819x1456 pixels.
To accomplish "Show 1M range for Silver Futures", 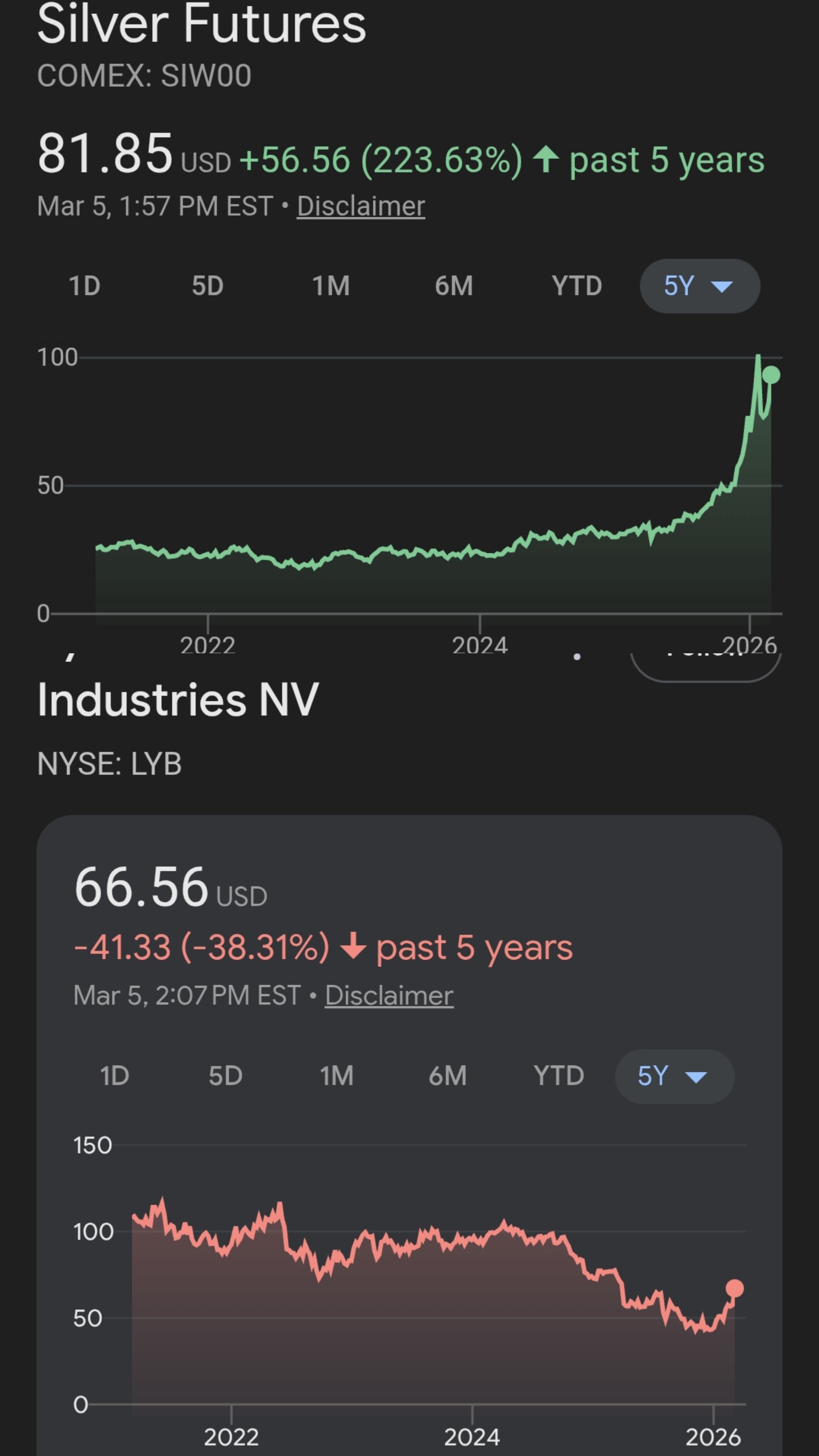I will tap(331, 286).
